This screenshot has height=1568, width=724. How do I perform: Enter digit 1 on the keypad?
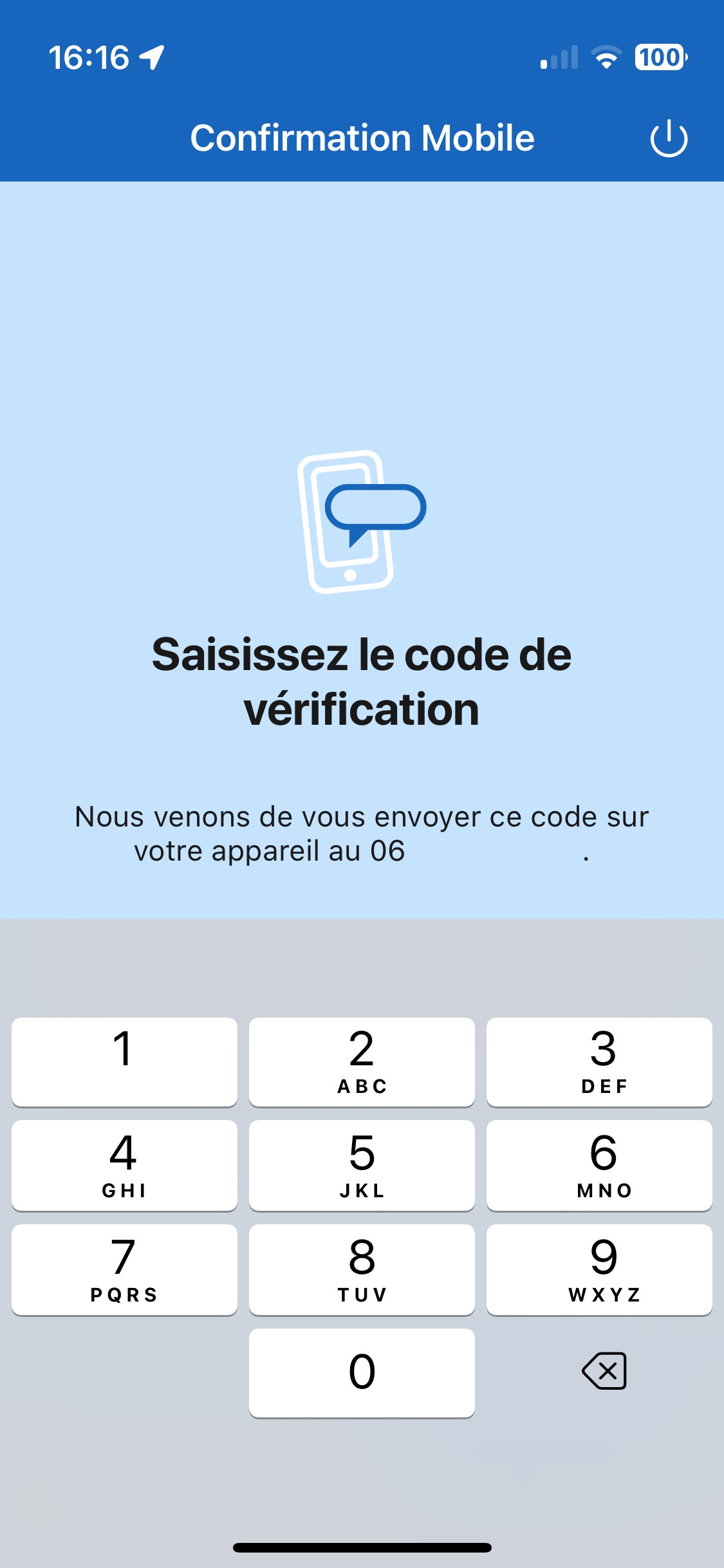click(124, 1061)
